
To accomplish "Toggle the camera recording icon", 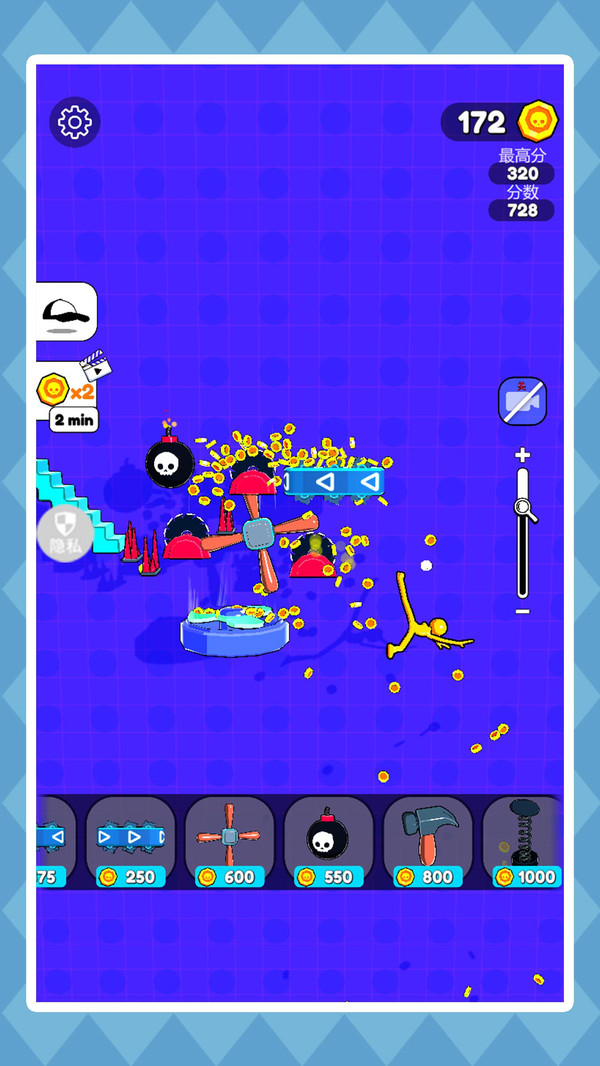I will pos(522,402).
